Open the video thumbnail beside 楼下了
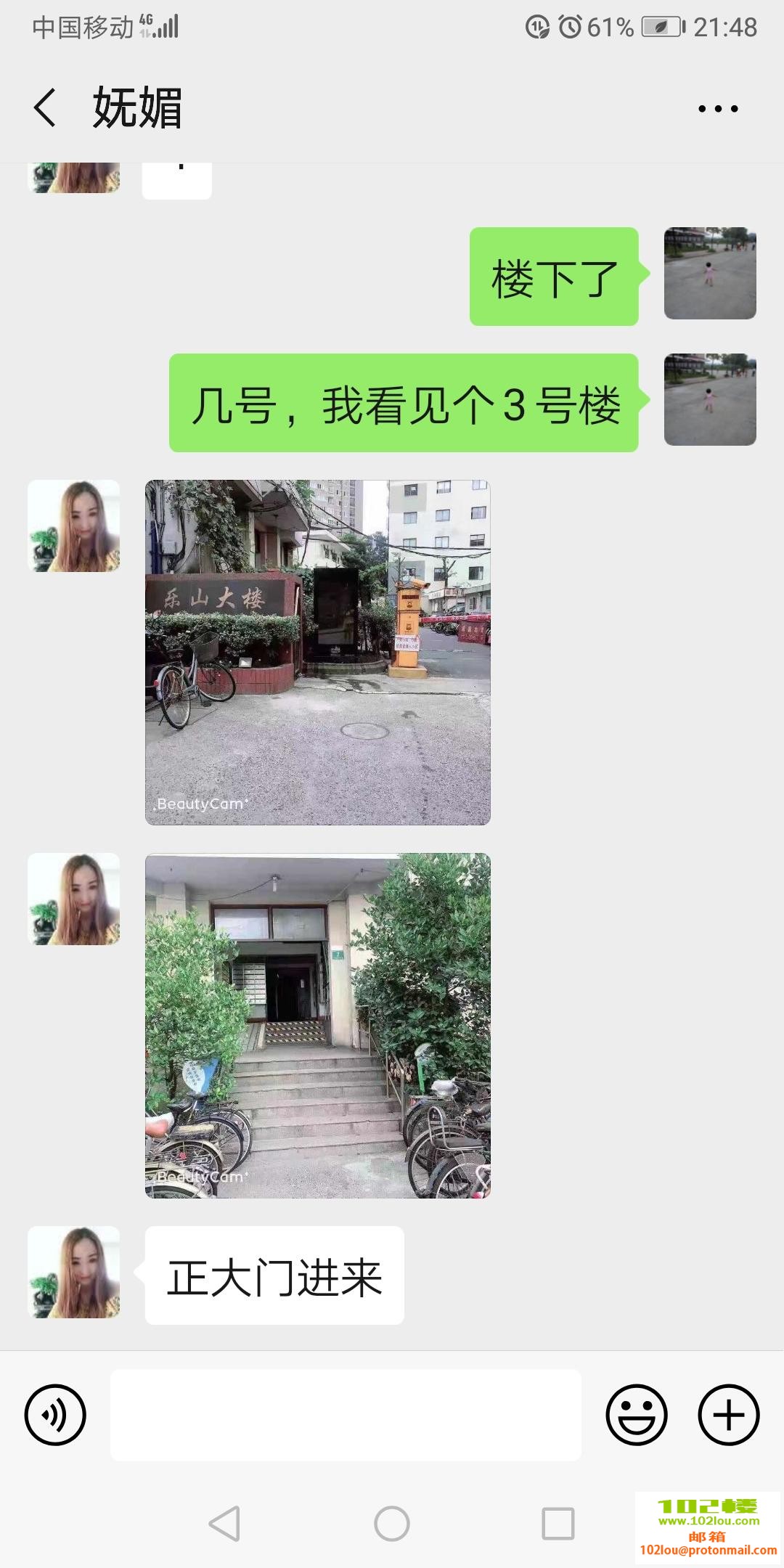784x1568 pixels. [709, 274]
